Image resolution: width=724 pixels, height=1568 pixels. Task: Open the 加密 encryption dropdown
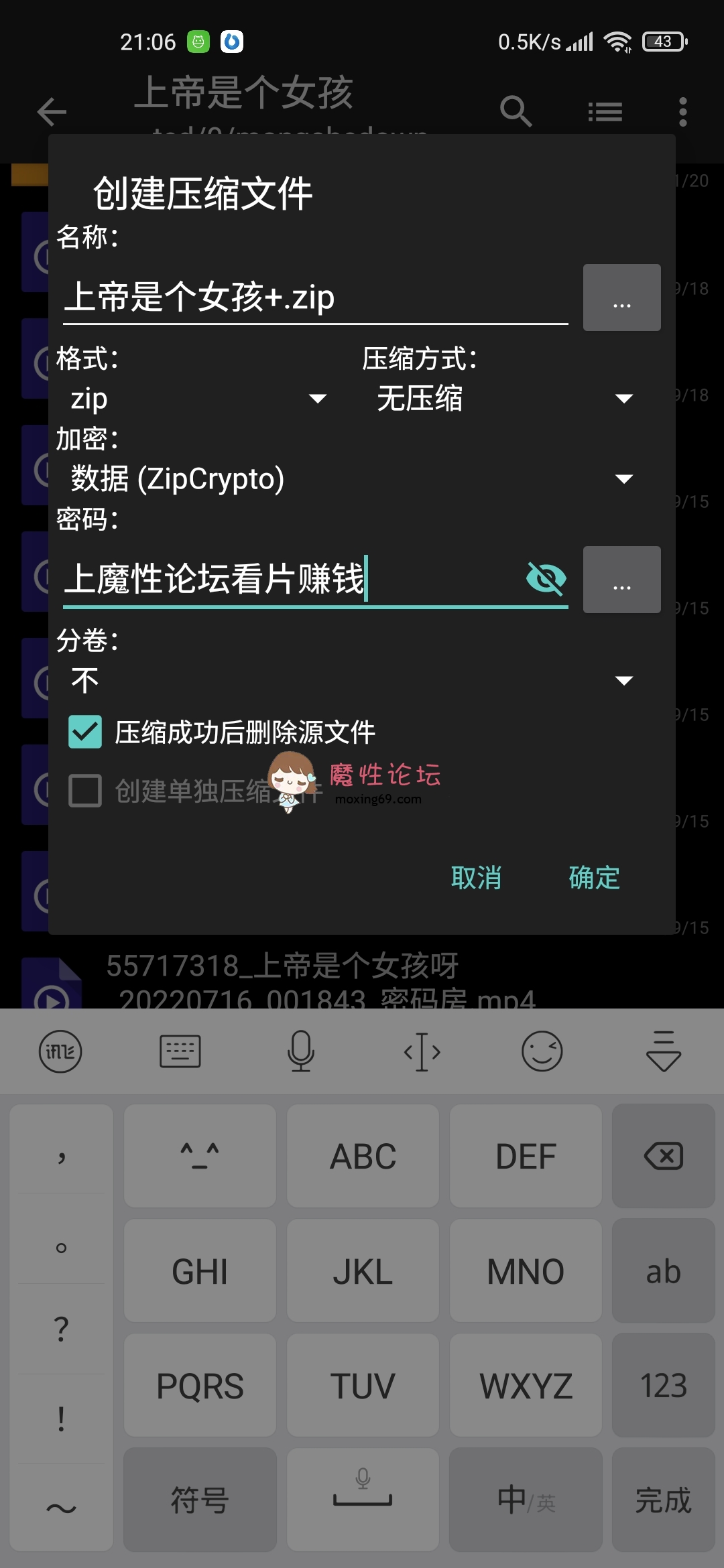[351, 479]
